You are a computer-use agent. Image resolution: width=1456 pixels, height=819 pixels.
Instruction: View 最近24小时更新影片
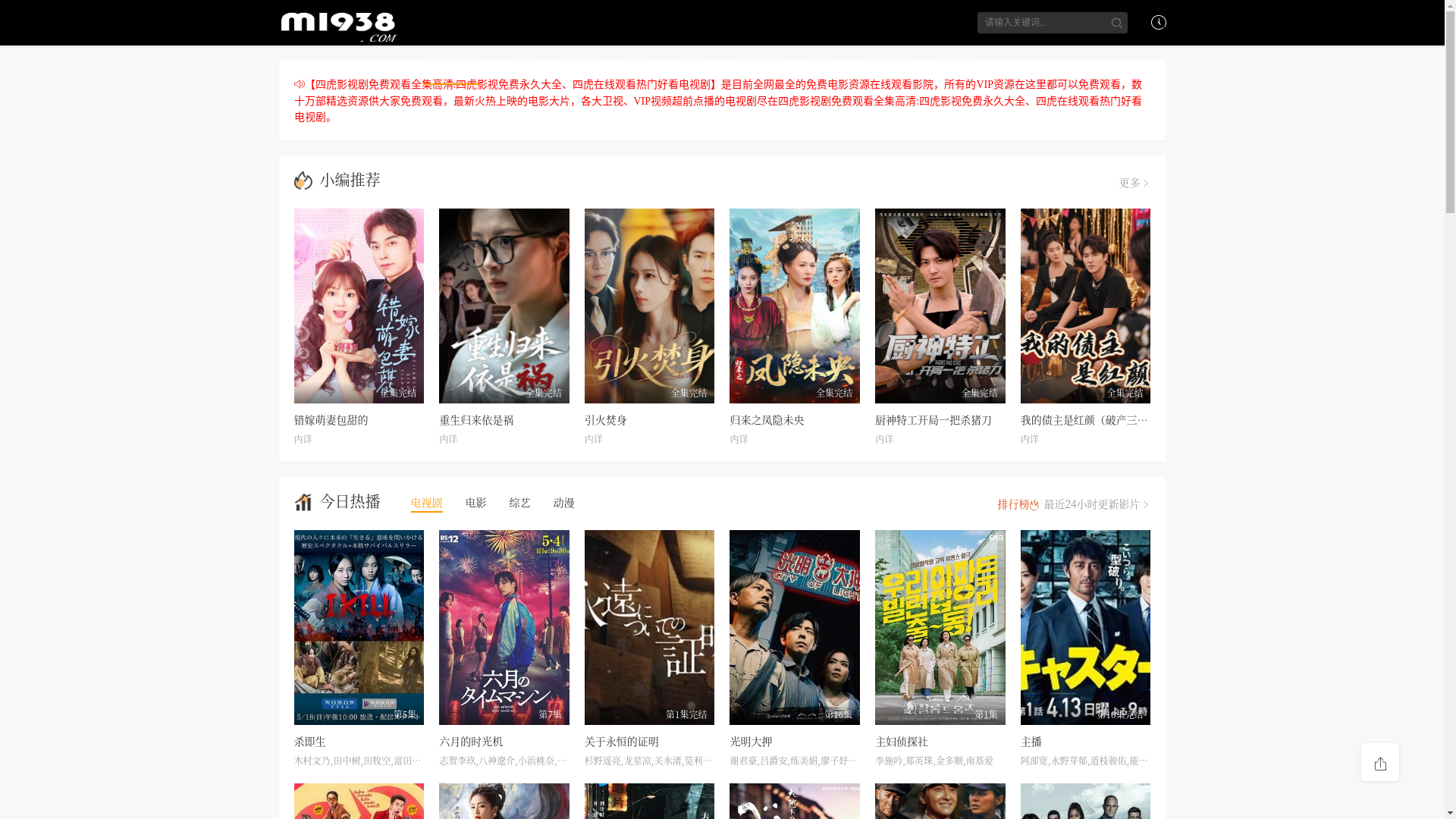tap(1095, 505)
